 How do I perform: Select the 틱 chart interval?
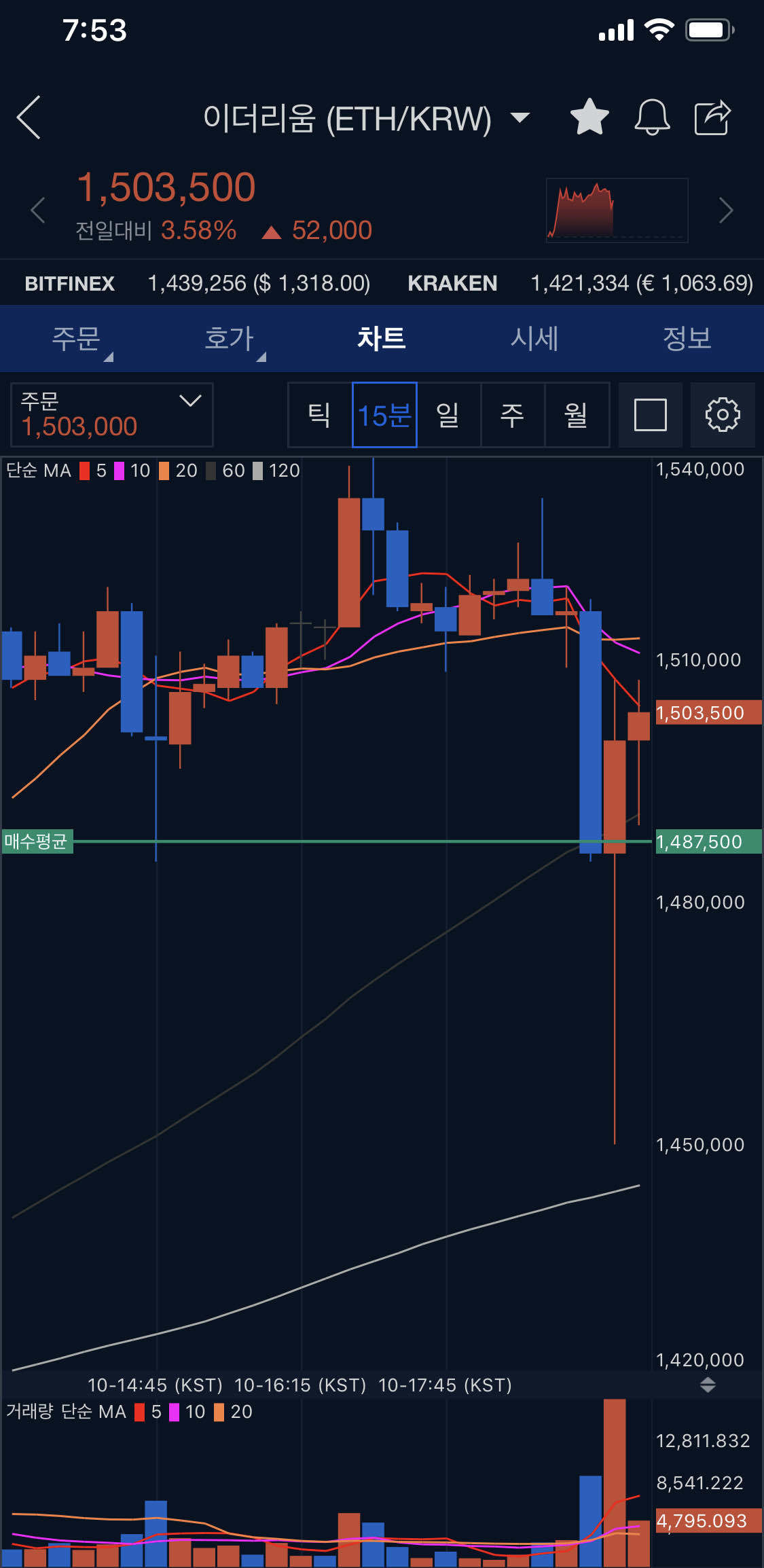pyautogui.click(x=320, y=414)
